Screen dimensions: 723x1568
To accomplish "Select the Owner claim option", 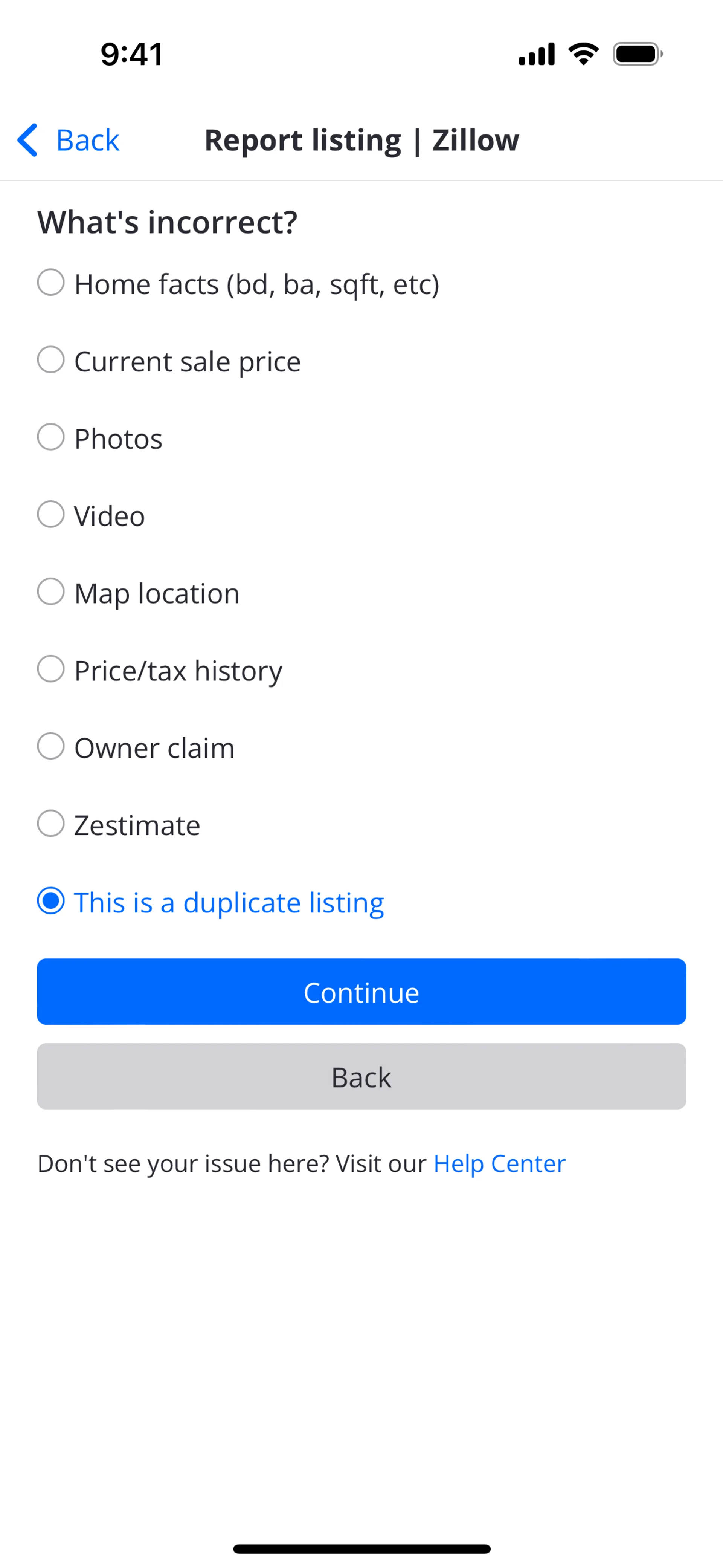I will [51, 746].
